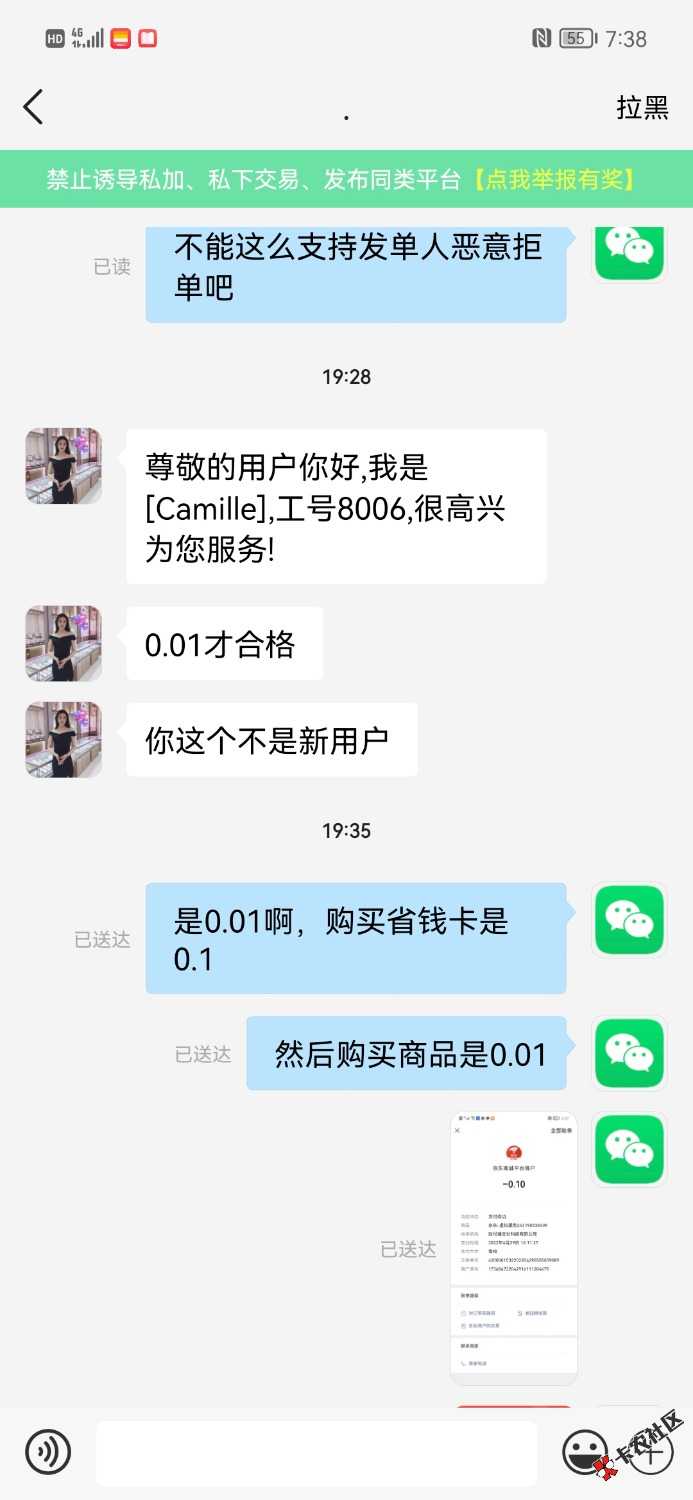This screenshot has width=693, height=1500.
Task: Open the emoji picker
Action: [x=585, y=1452]
